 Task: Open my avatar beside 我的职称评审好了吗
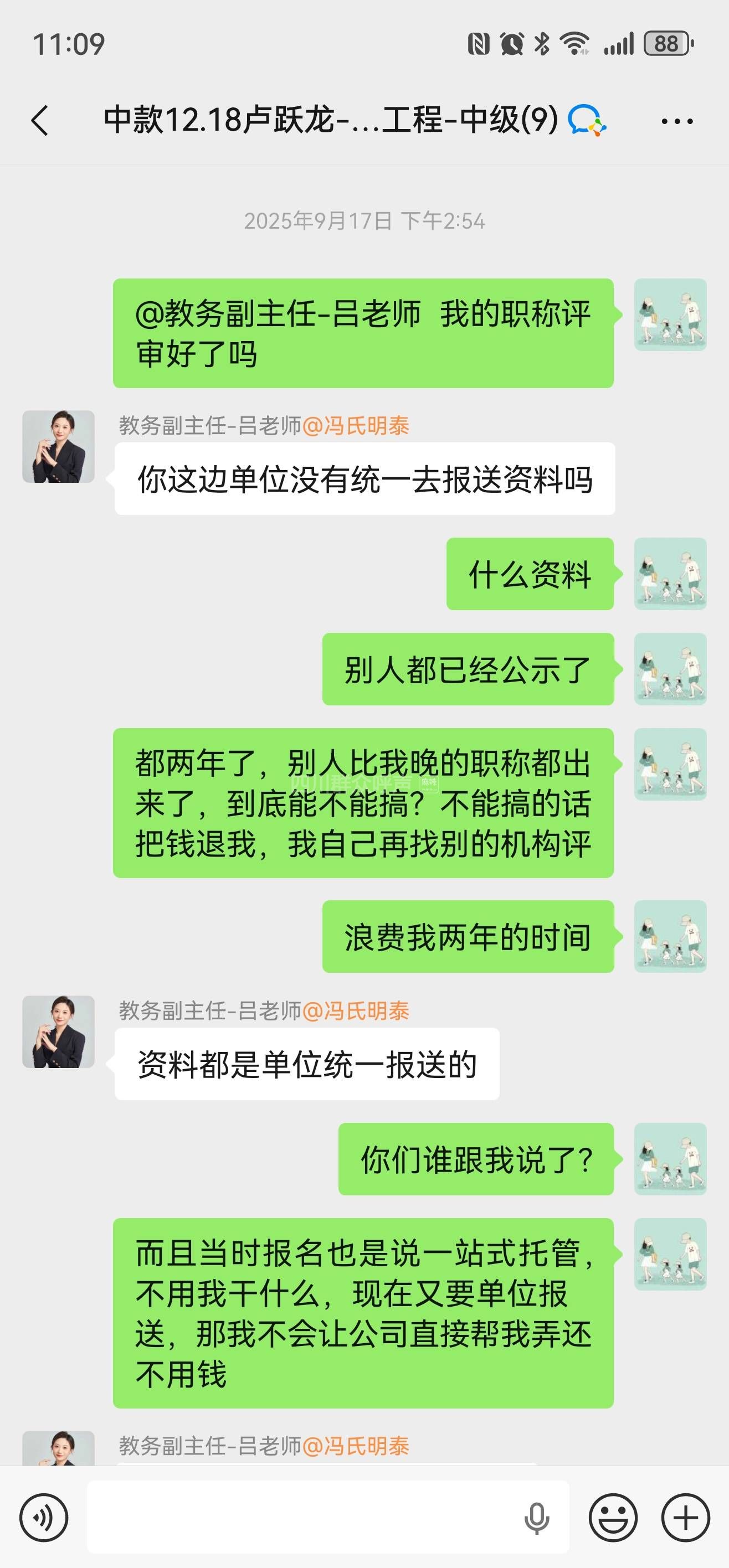[670, 314]
